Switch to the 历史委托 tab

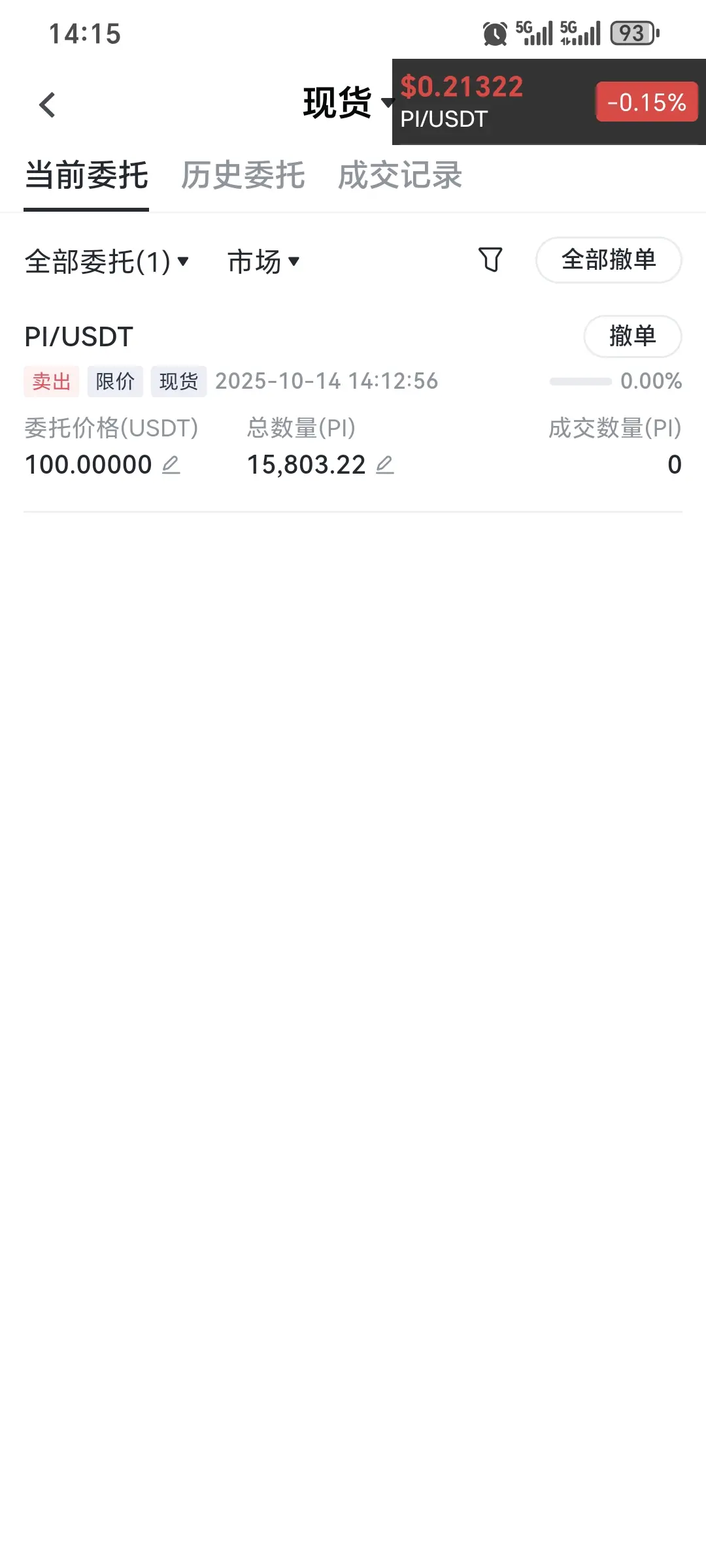(x=243, y=176)
